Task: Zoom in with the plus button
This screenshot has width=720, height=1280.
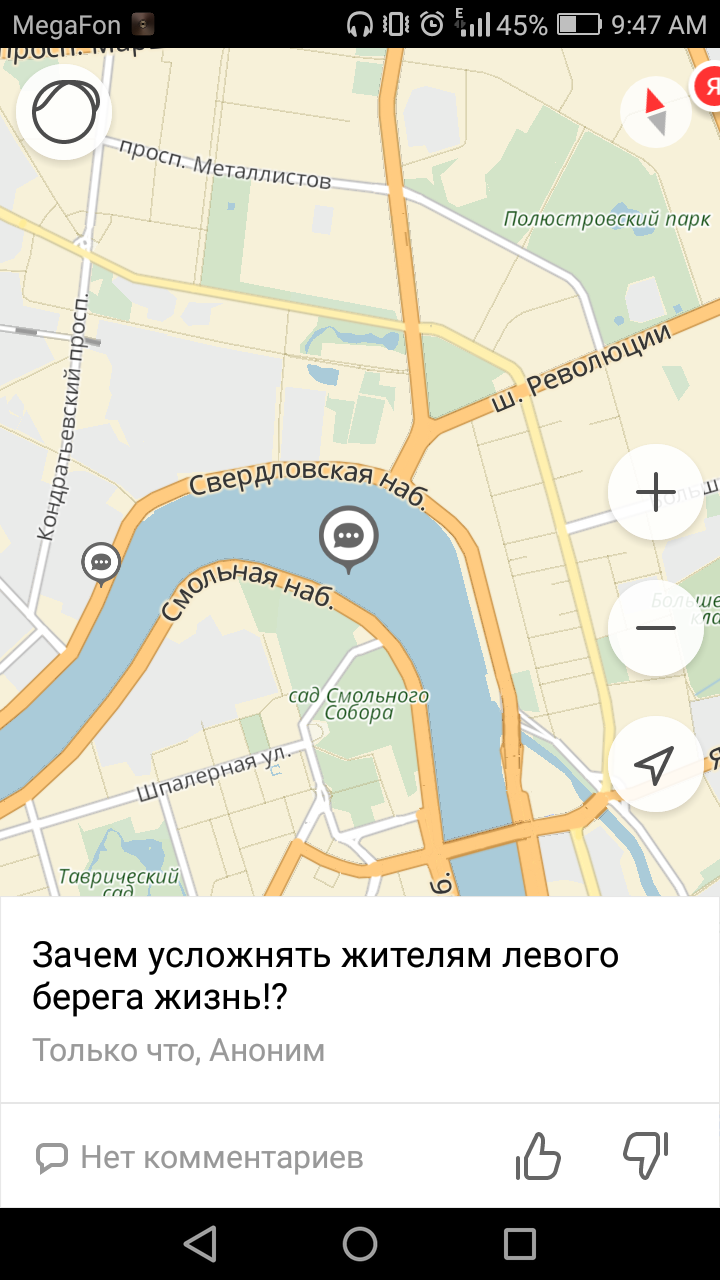Action: (656, 492)
